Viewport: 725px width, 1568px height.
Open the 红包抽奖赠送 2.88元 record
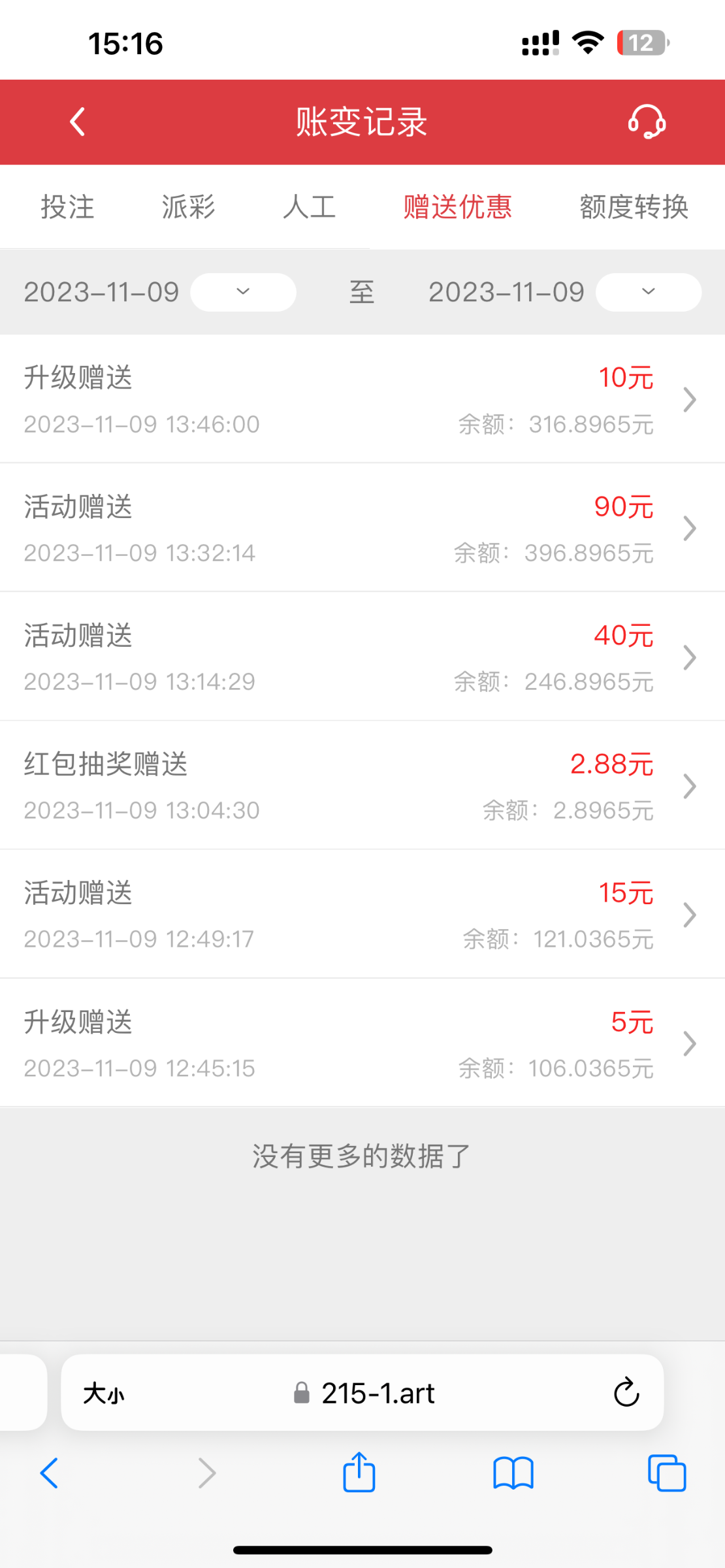[362, 785]
